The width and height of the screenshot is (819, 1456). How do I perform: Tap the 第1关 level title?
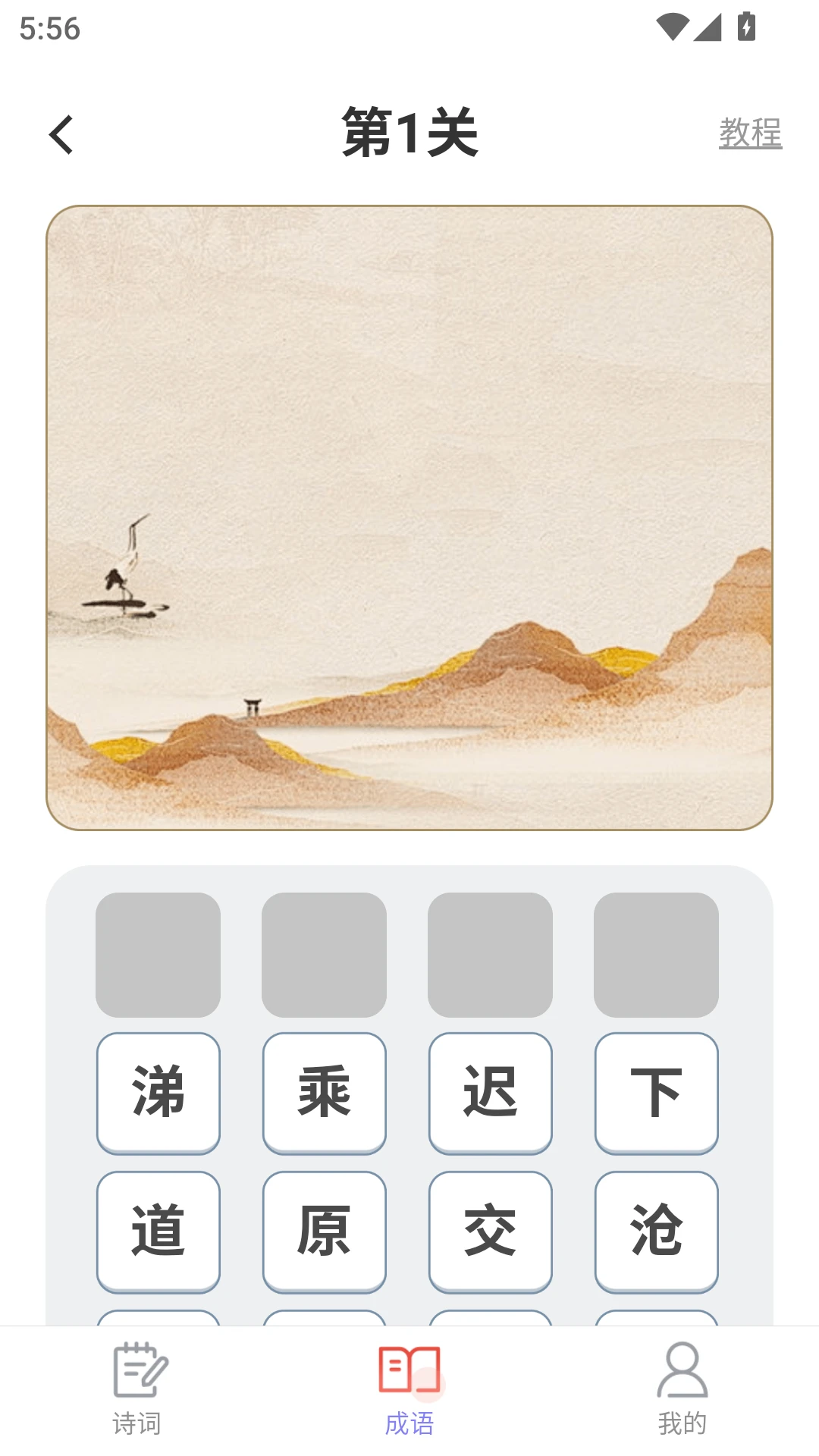click(409, 133)
